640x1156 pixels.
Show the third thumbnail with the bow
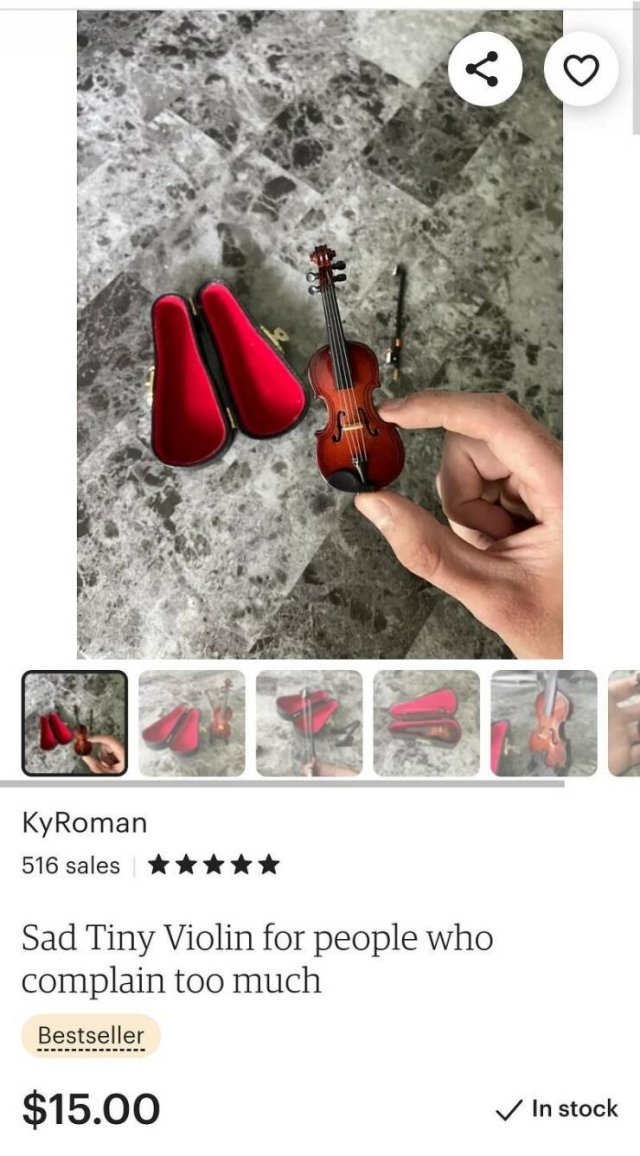(x=309, y=723)
